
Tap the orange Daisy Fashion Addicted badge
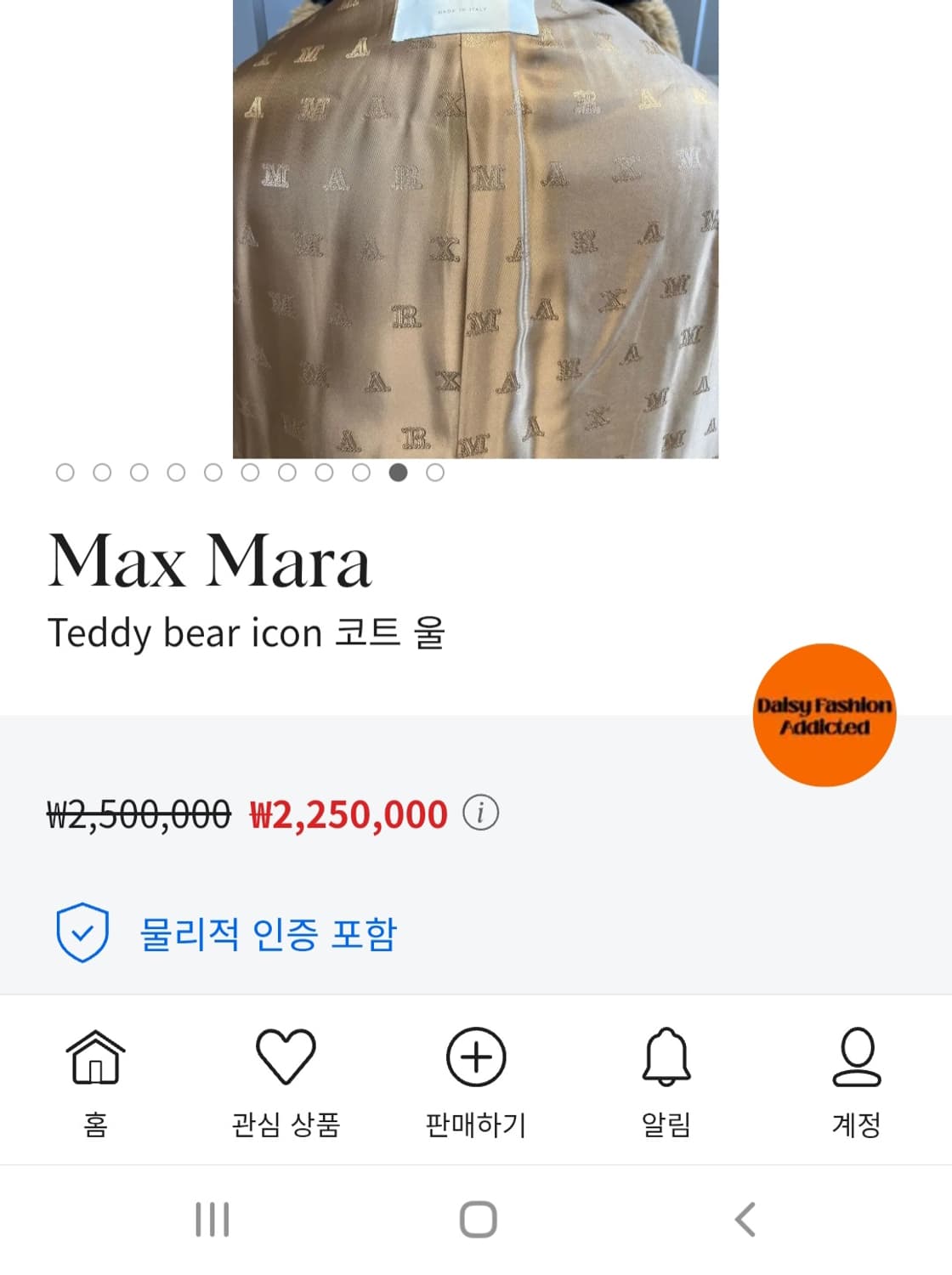(824, 715)
